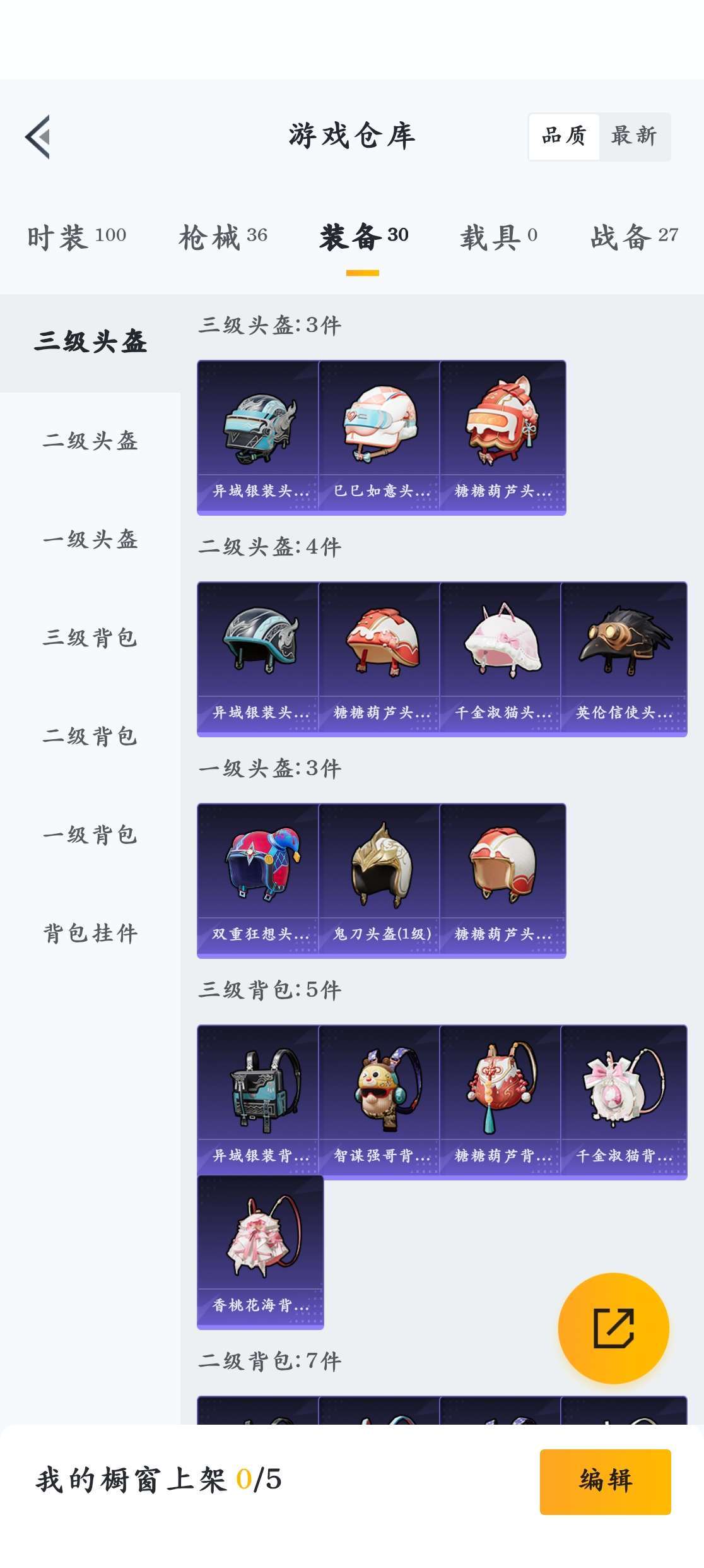Viewport: 704px width, 1568px height.
Task: Open the 载具 tab
Action: (498, 237)
